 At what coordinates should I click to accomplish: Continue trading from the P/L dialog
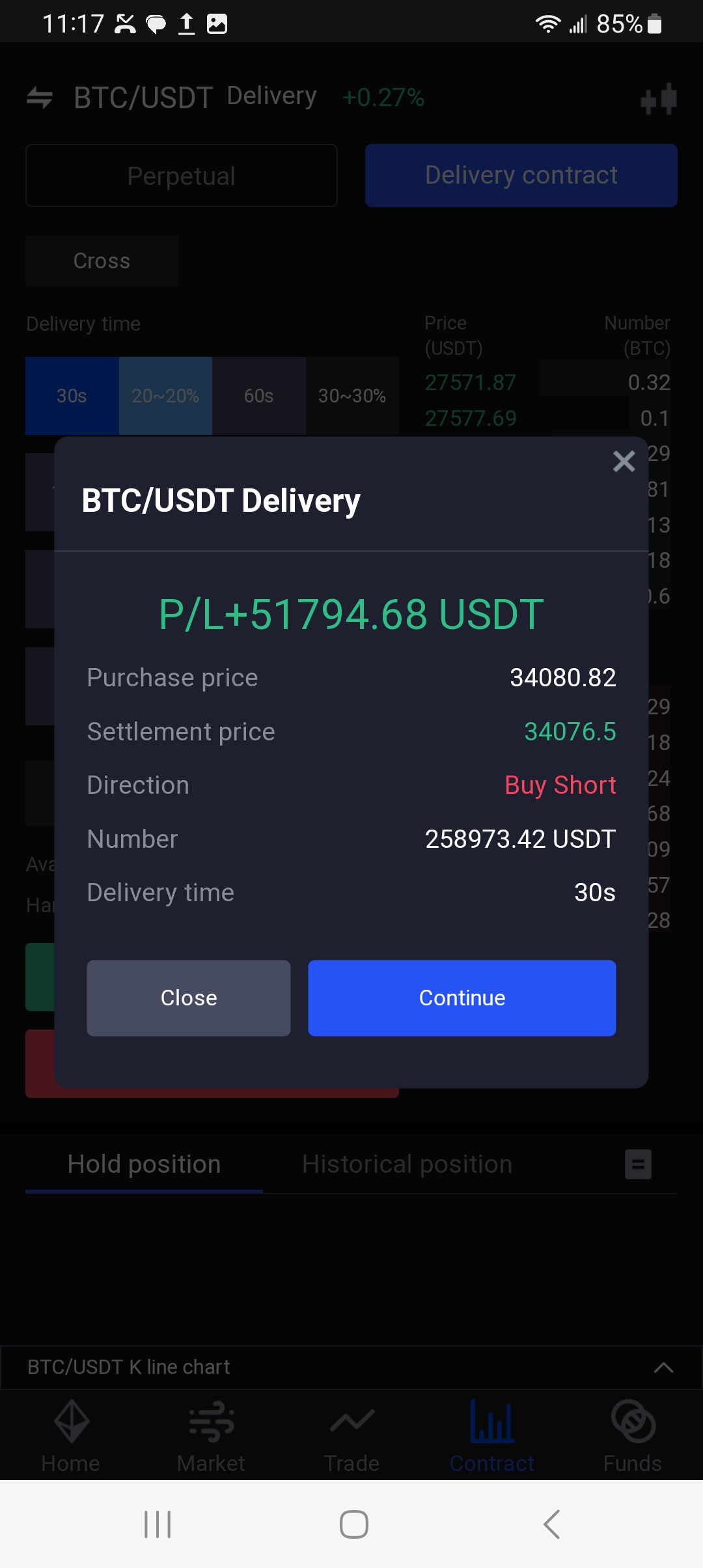462,998
